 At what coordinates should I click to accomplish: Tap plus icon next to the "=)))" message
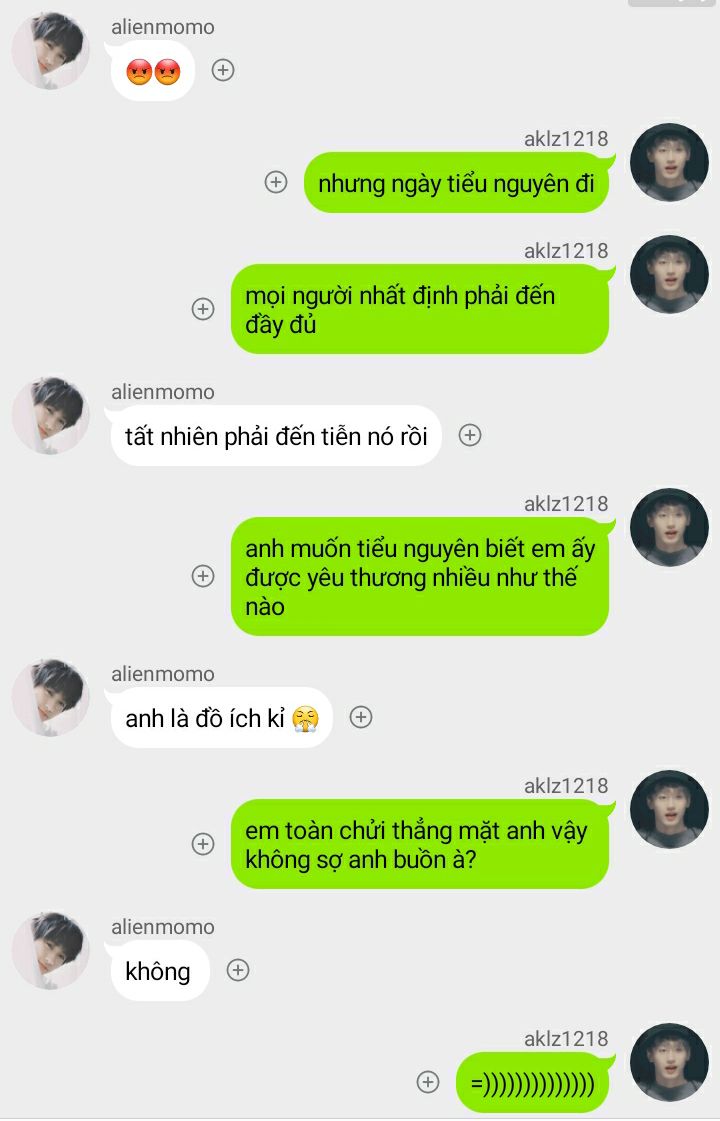(x=428, y=1082)
